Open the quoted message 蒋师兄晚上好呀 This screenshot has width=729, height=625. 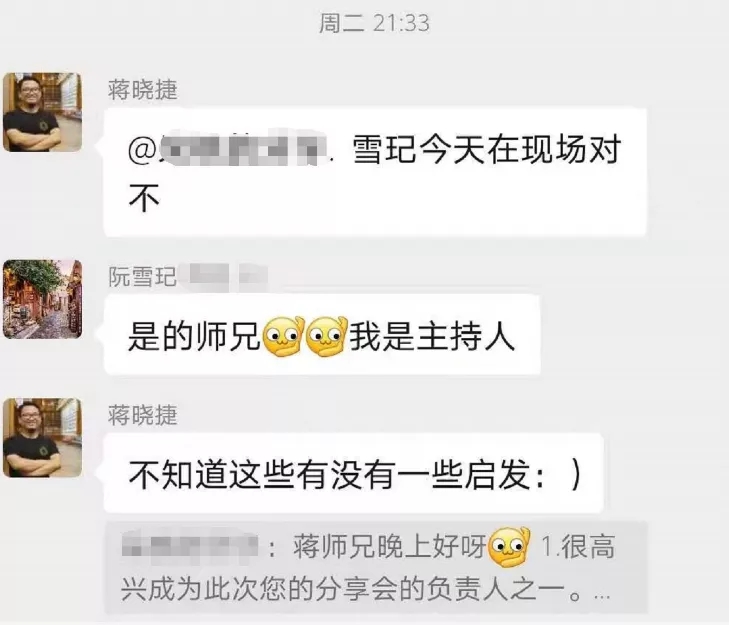point(376,567)
